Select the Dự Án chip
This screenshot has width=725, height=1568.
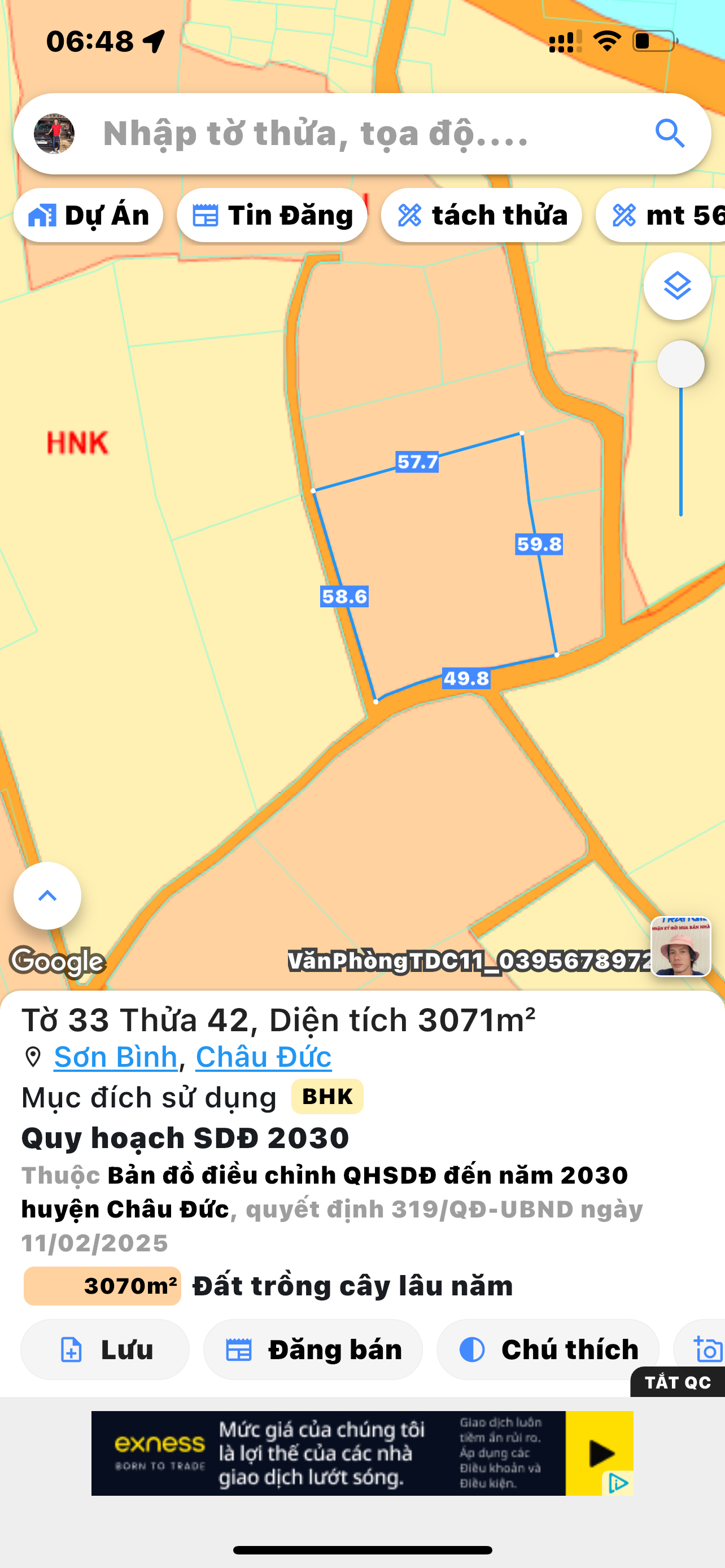(x=89, y=216)
